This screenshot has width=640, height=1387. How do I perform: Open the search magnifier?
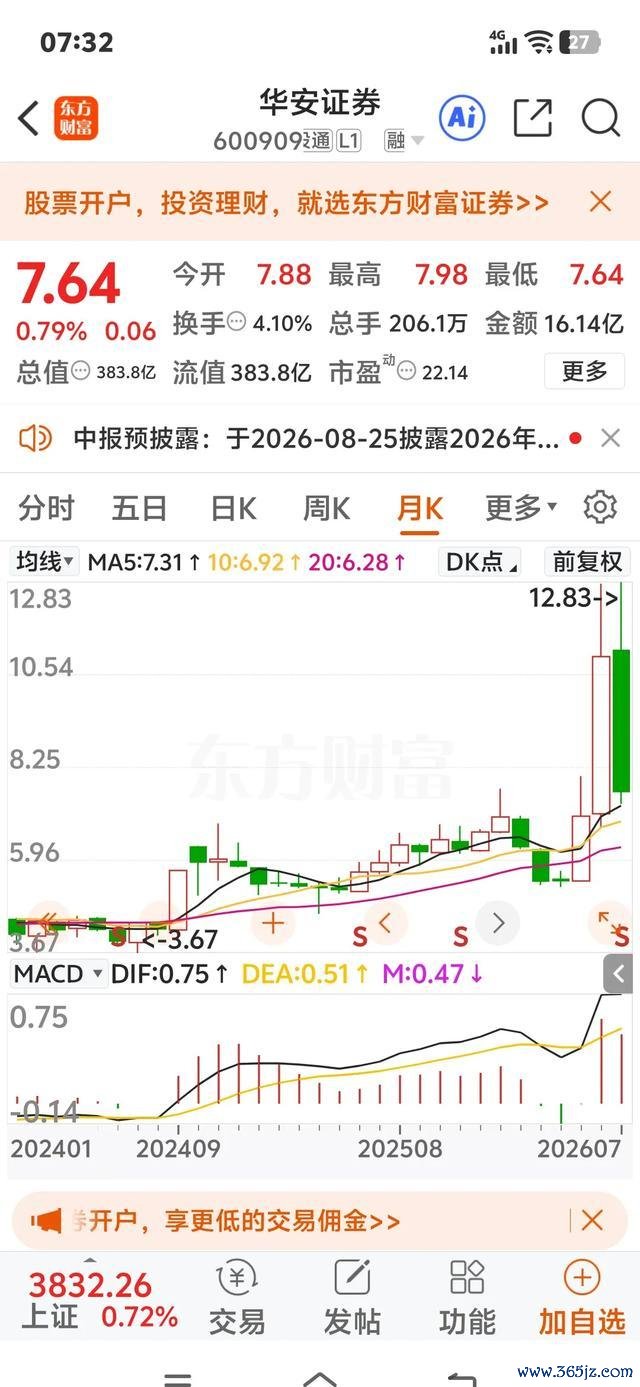coord(600,118)
